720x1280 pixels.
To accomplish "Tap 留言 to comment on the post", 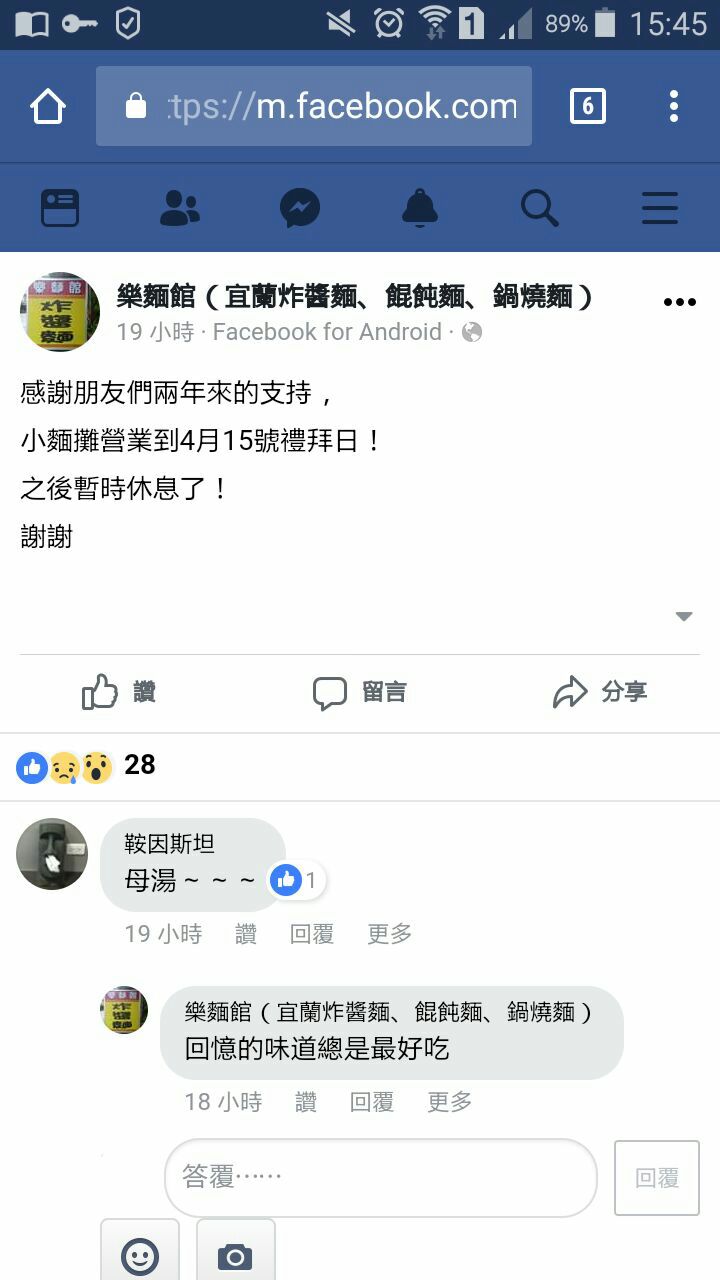I will 359,692.
